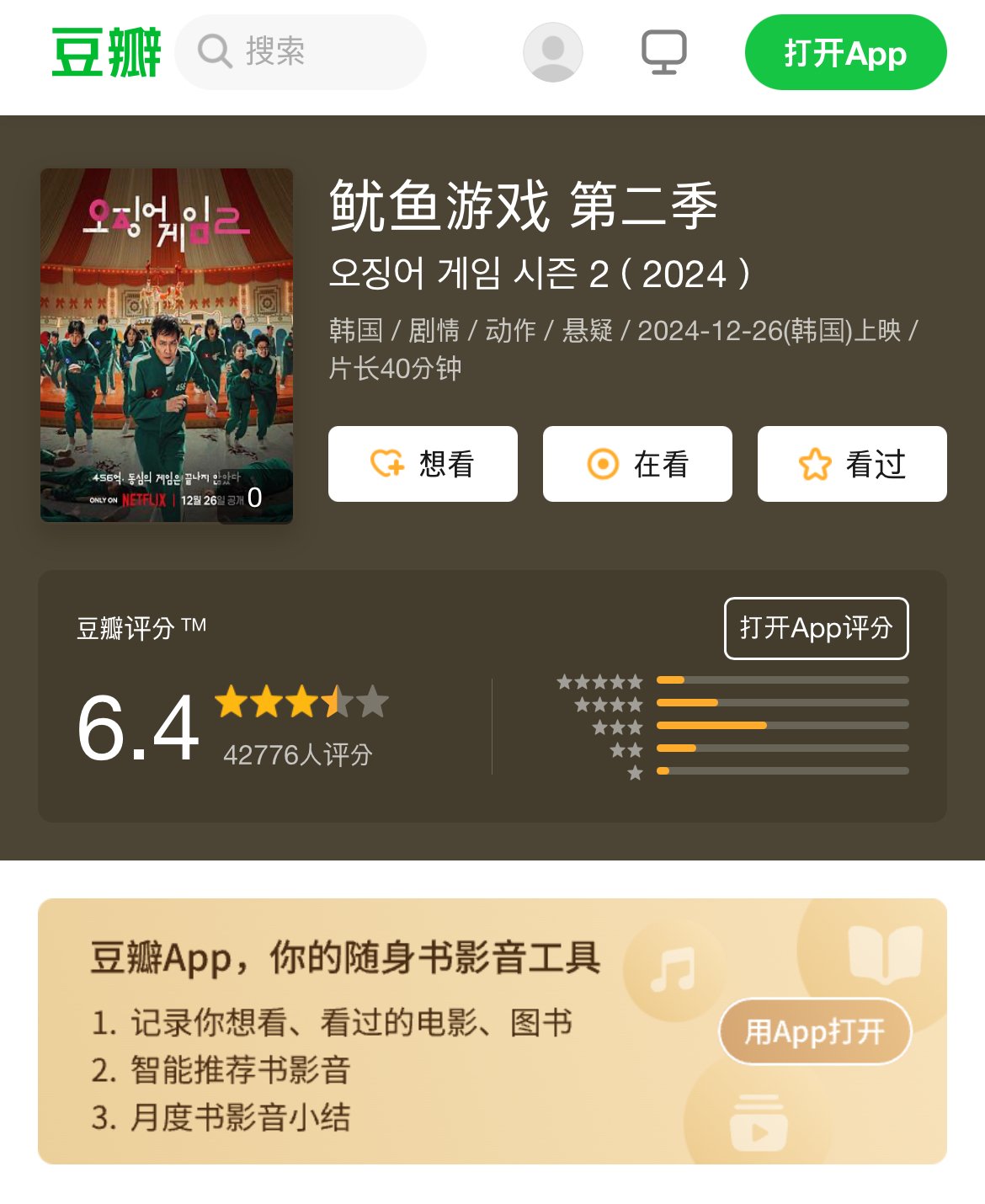The height and width of the screenshot is (1204, 985).
Task: Tap 打开App评分 to rate
Action: point(816,628)
